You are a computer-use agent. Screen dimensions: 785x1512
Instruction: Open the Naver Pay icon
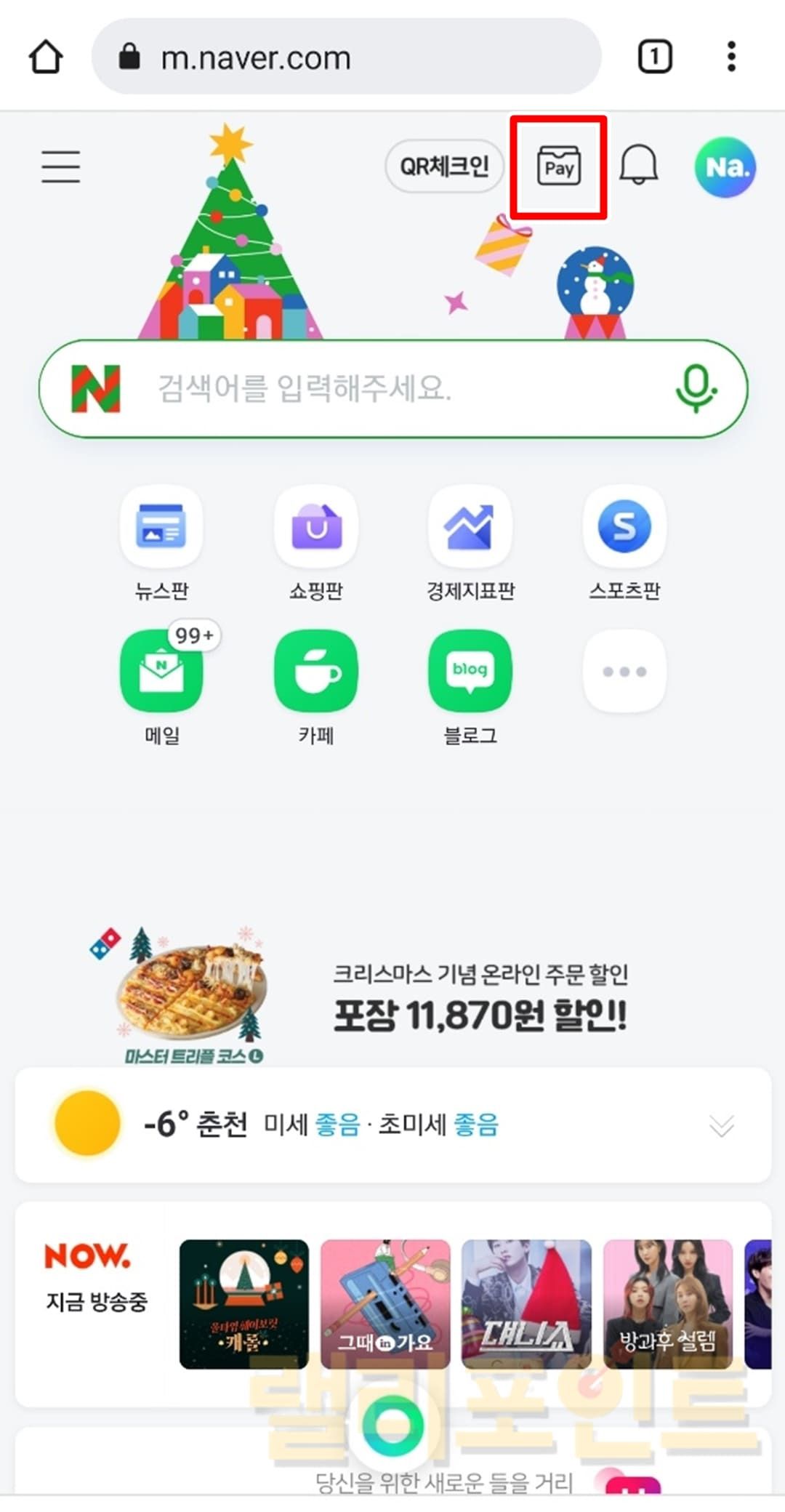pyautogui.click(x=558, y=166)
